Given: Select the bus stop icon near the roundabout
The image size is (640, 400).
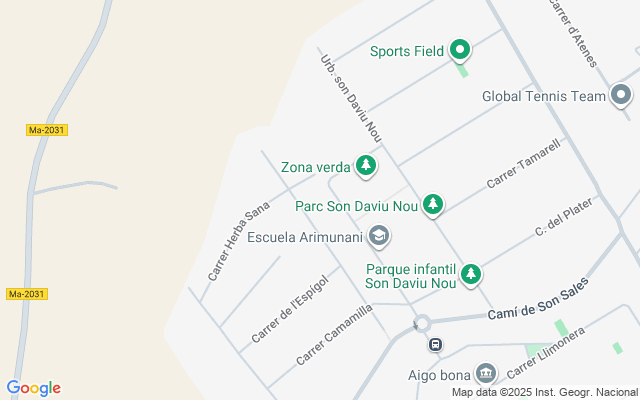Looking at the screenshot, I should pyautogui.click(x=436, y=345).
